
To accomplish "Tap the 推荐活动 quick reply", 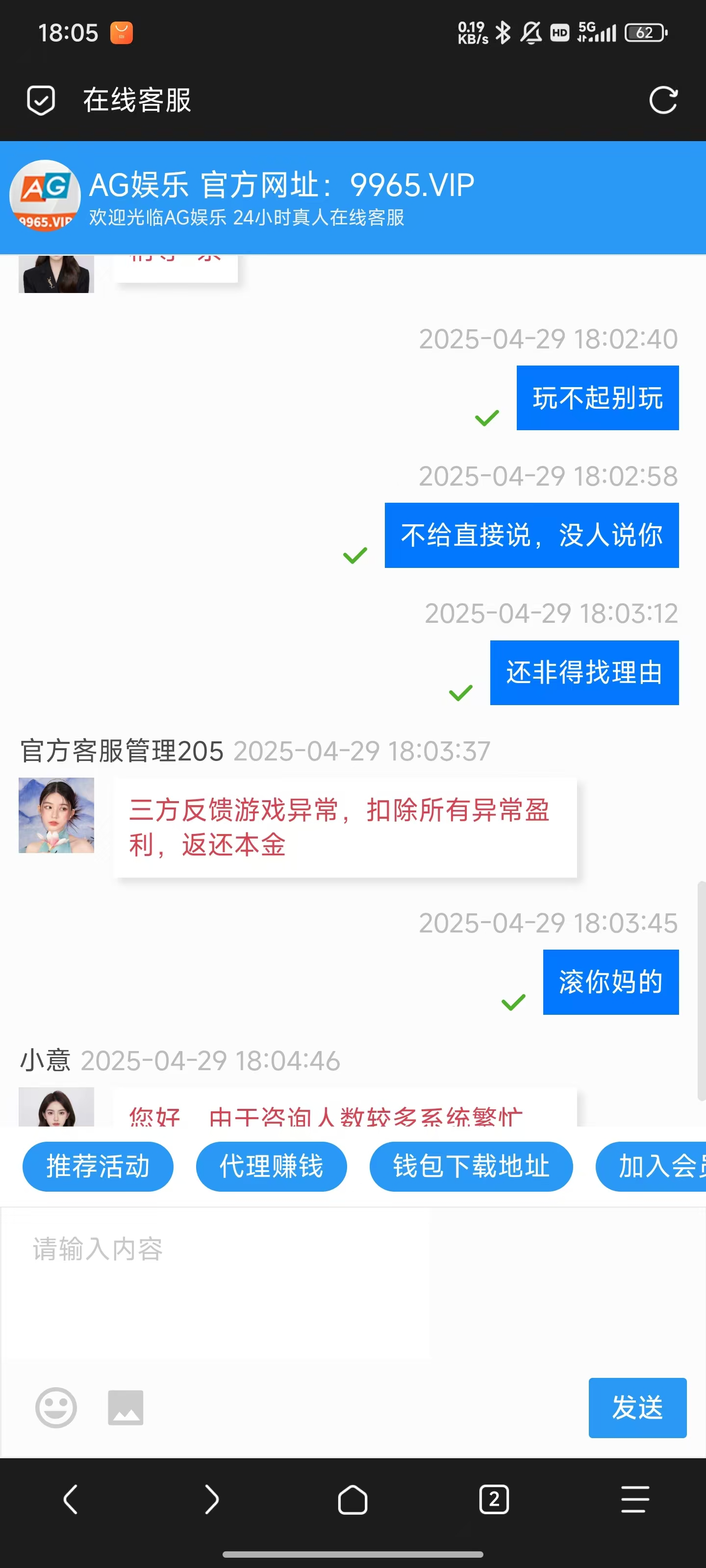I will 98,1166.
